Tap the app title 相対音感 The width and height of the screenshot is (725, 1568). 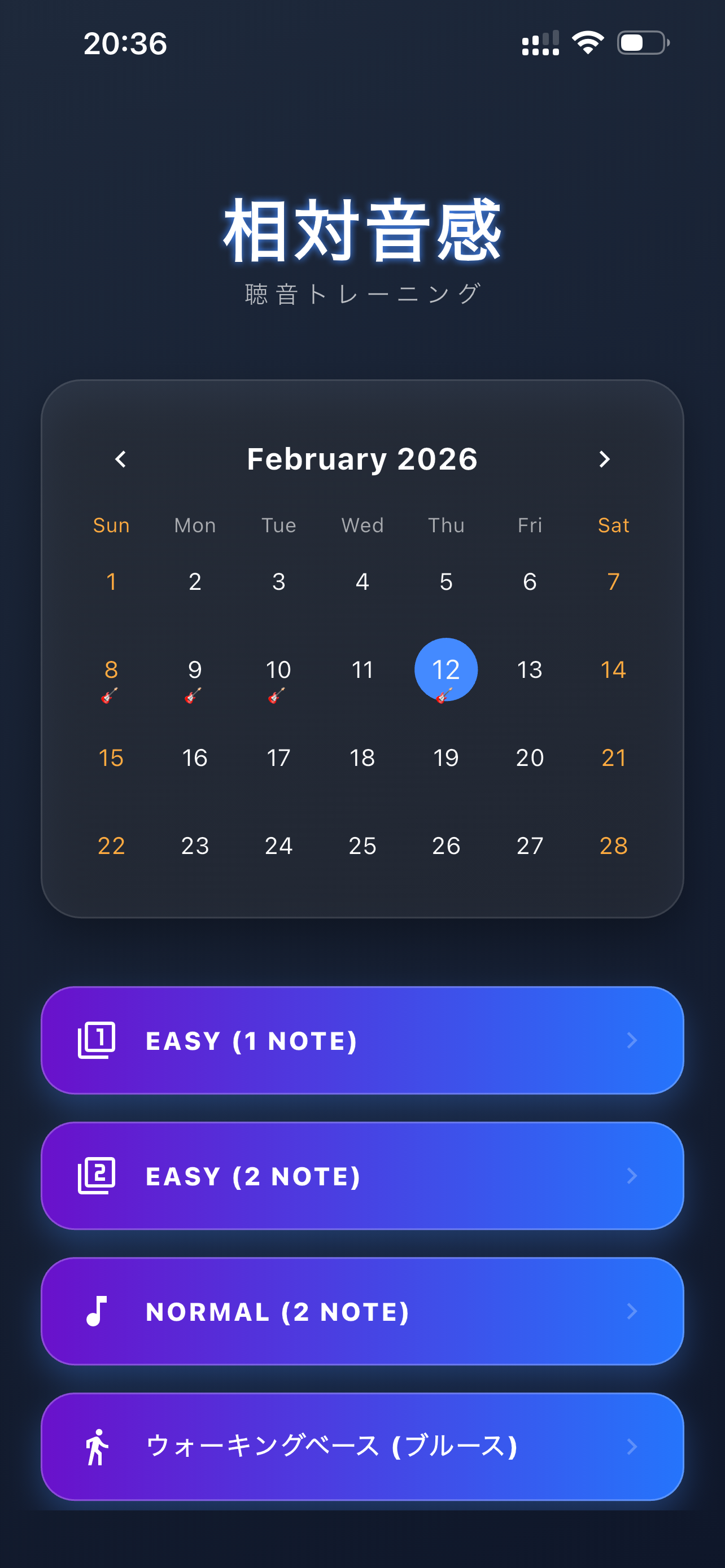(362, 232)
